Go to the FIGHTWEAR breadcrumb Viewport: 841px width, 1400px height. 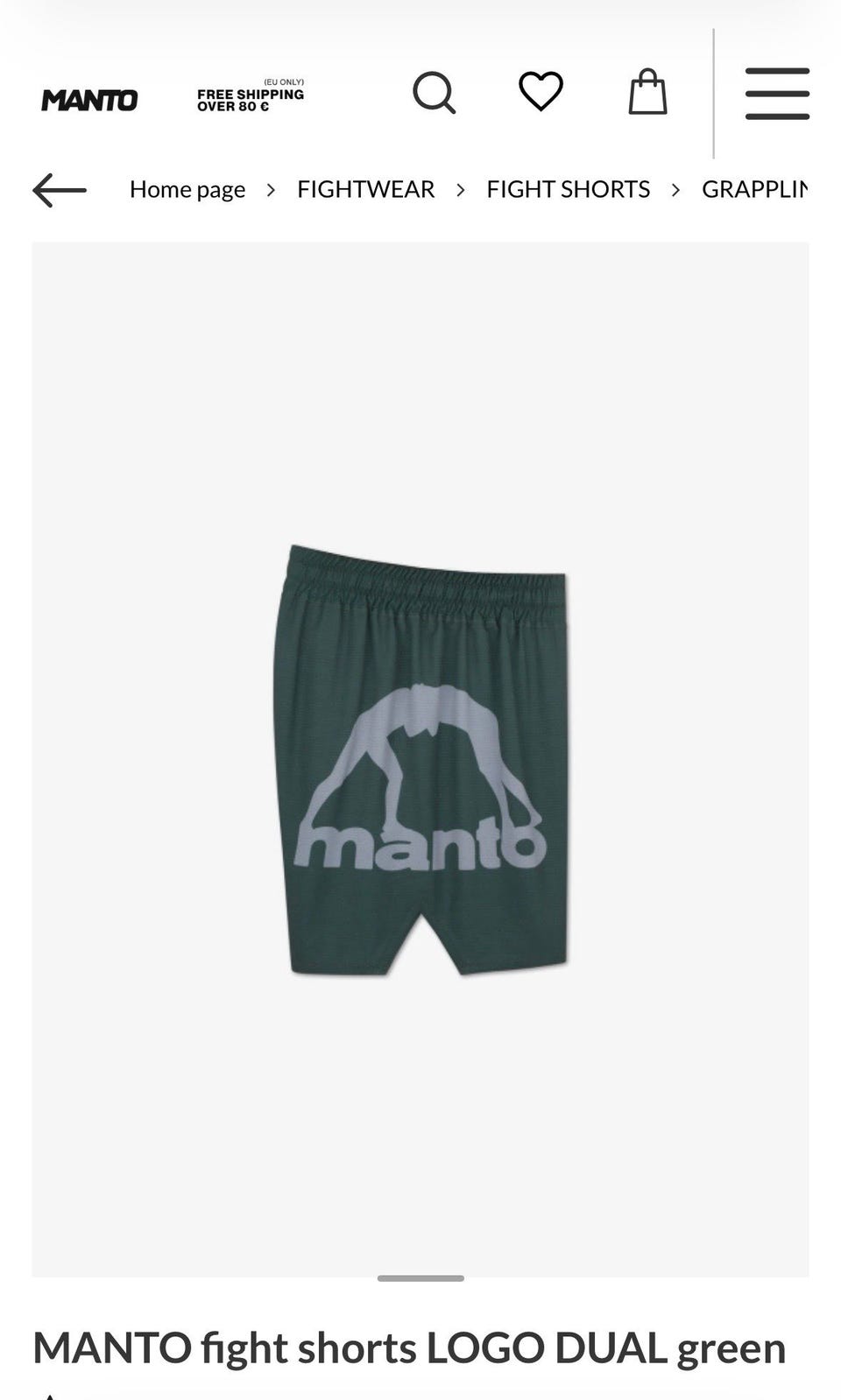(365, 189)
